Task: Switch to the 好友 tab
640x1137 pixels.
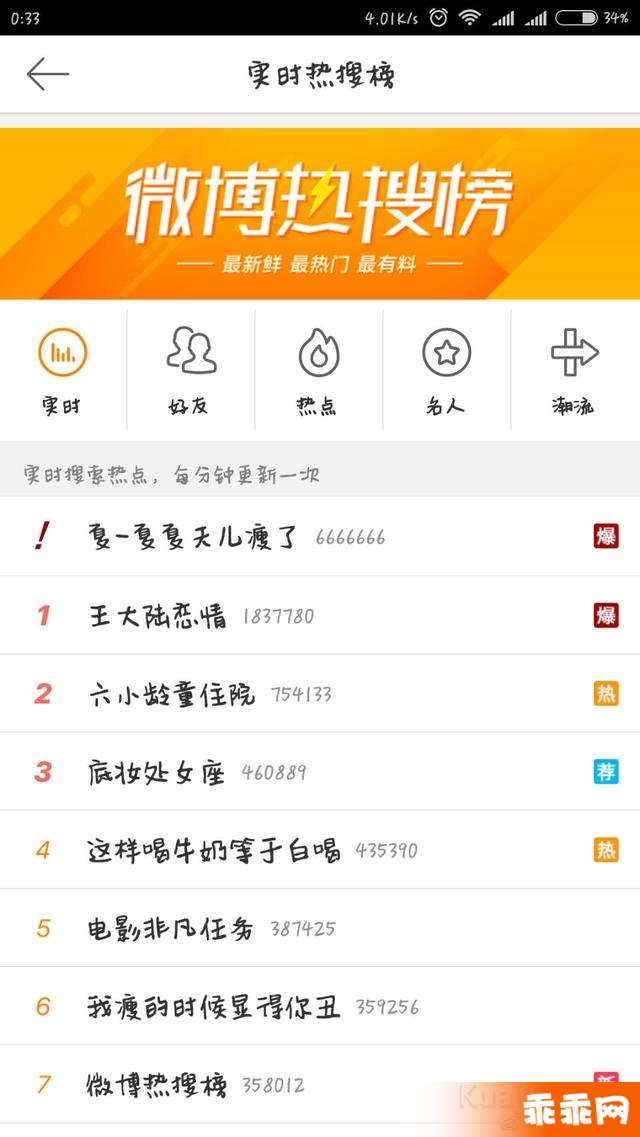Action: click(191, 370)
